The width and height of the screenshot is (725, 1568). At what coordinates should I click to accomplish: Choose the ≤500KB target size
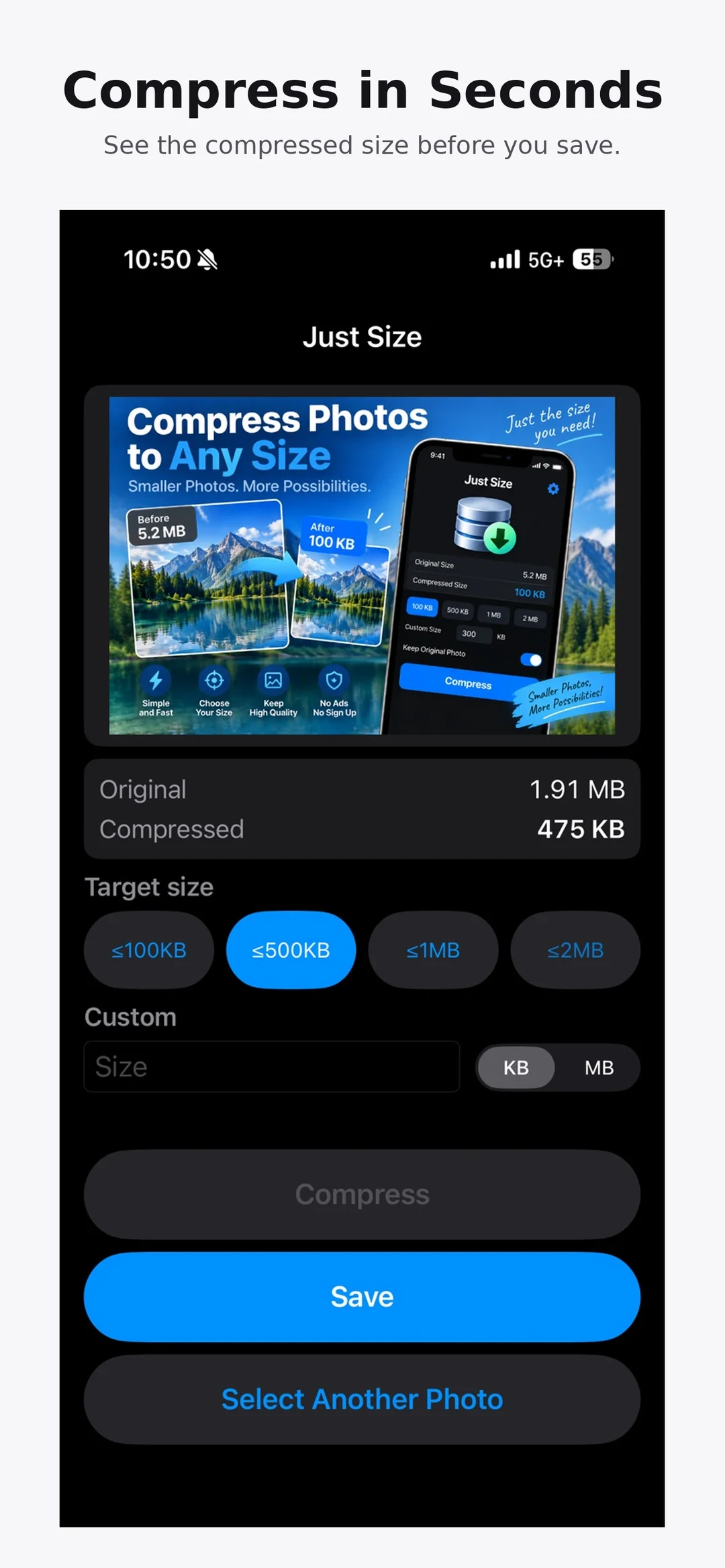291,949
